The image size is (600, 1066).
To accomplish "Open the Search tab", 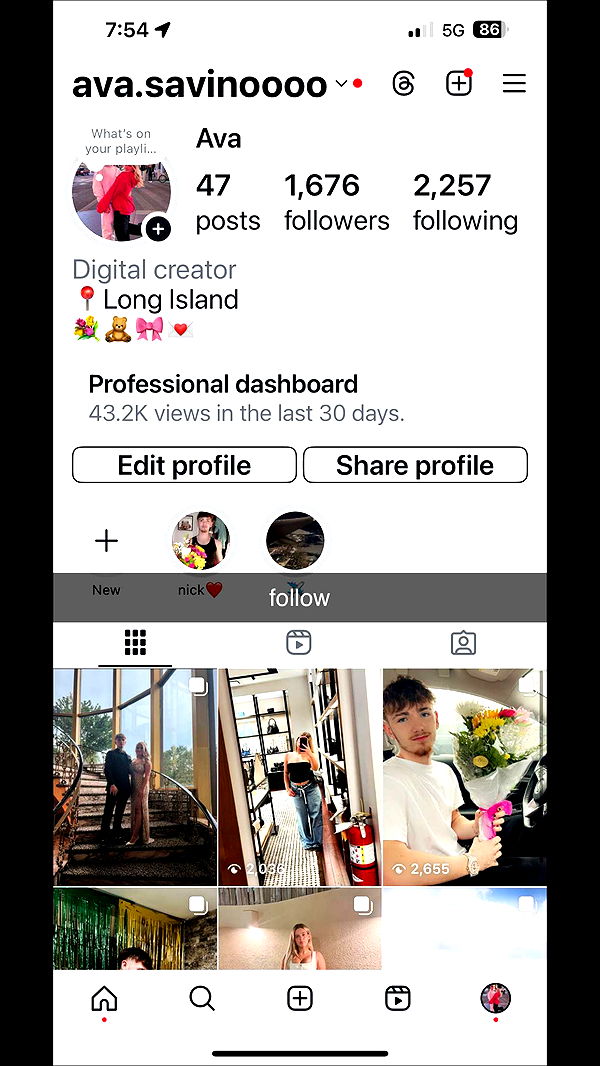I will (202, 998).
